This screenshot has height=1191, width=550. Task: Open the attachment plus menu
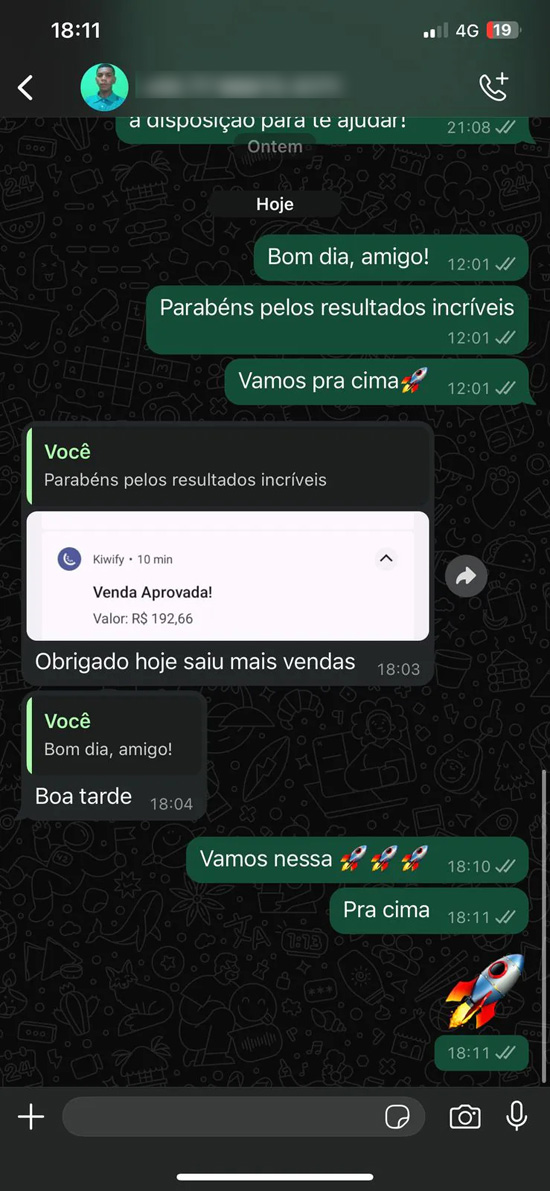(x=31, y=1117)
